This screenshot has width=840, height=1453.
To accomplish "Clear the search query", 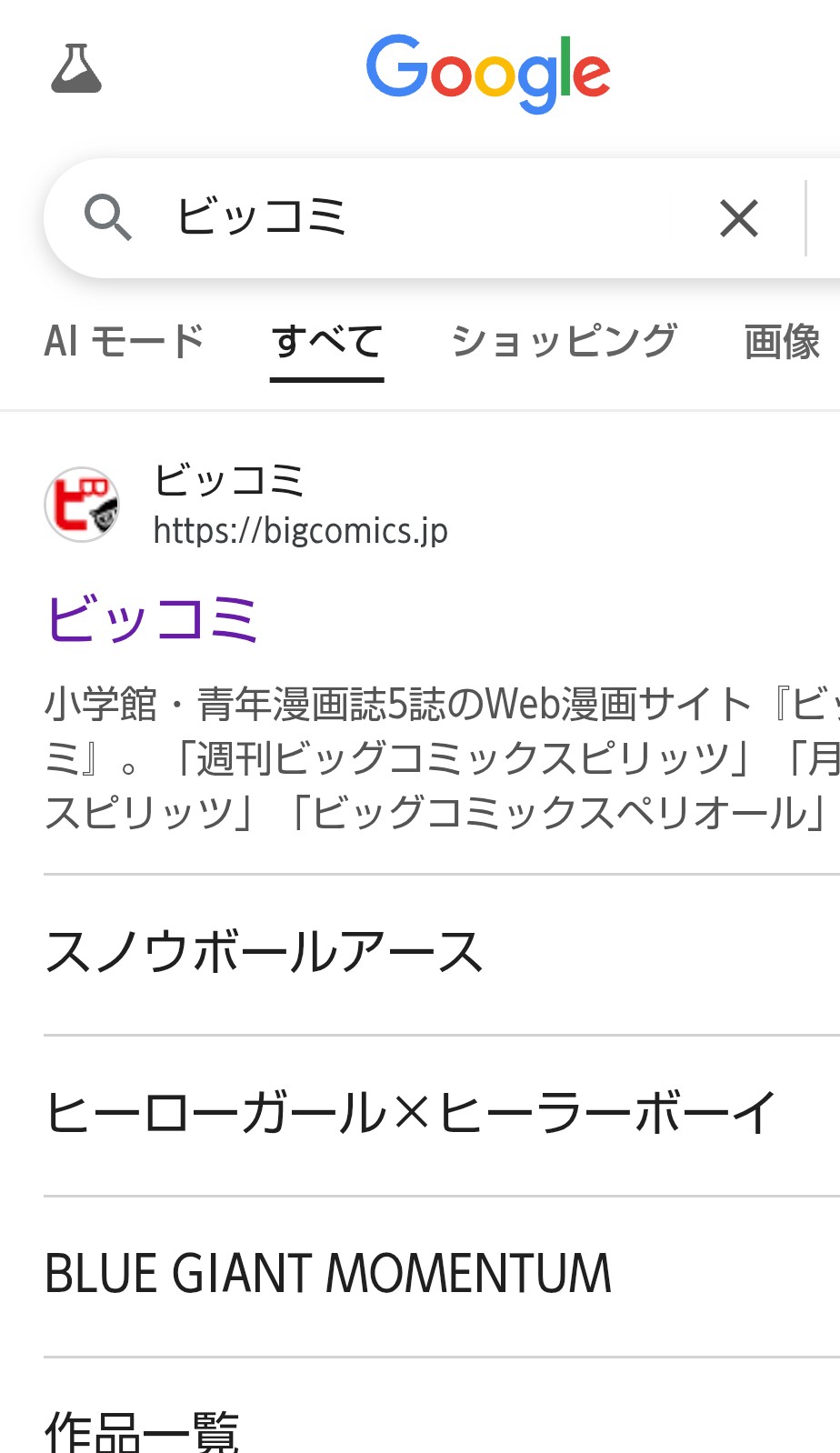I will point(738,219).
